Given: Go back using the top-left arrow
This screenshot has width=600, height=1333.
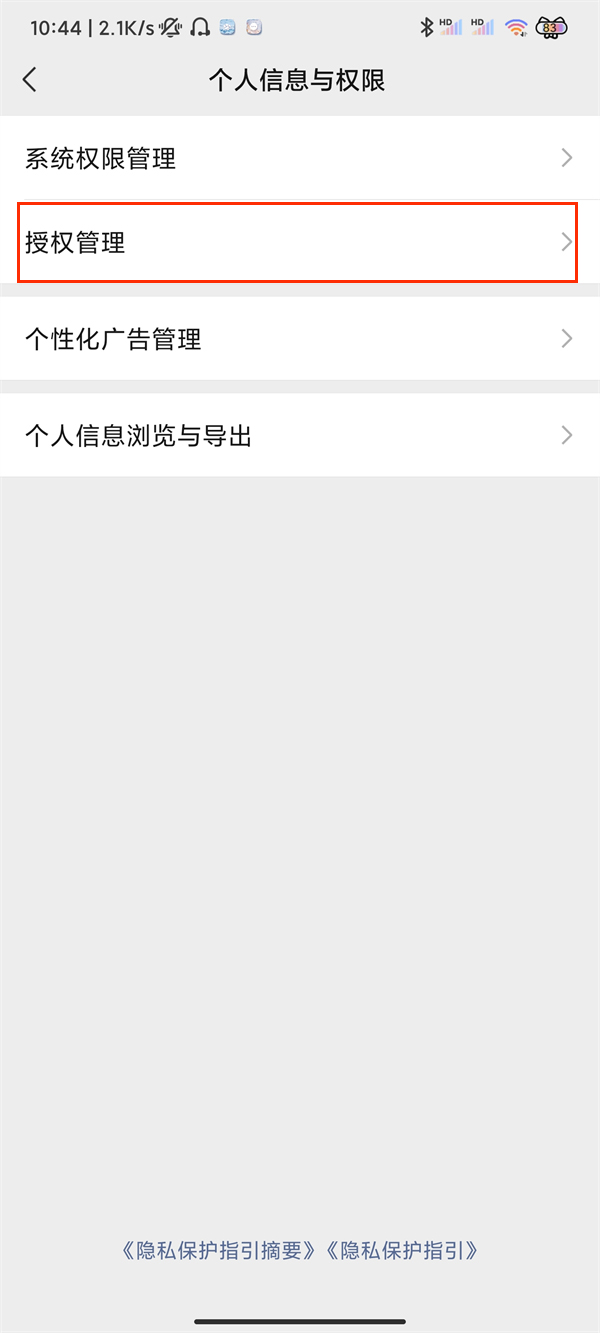Looking at the screenshot, I should [30, 80].
